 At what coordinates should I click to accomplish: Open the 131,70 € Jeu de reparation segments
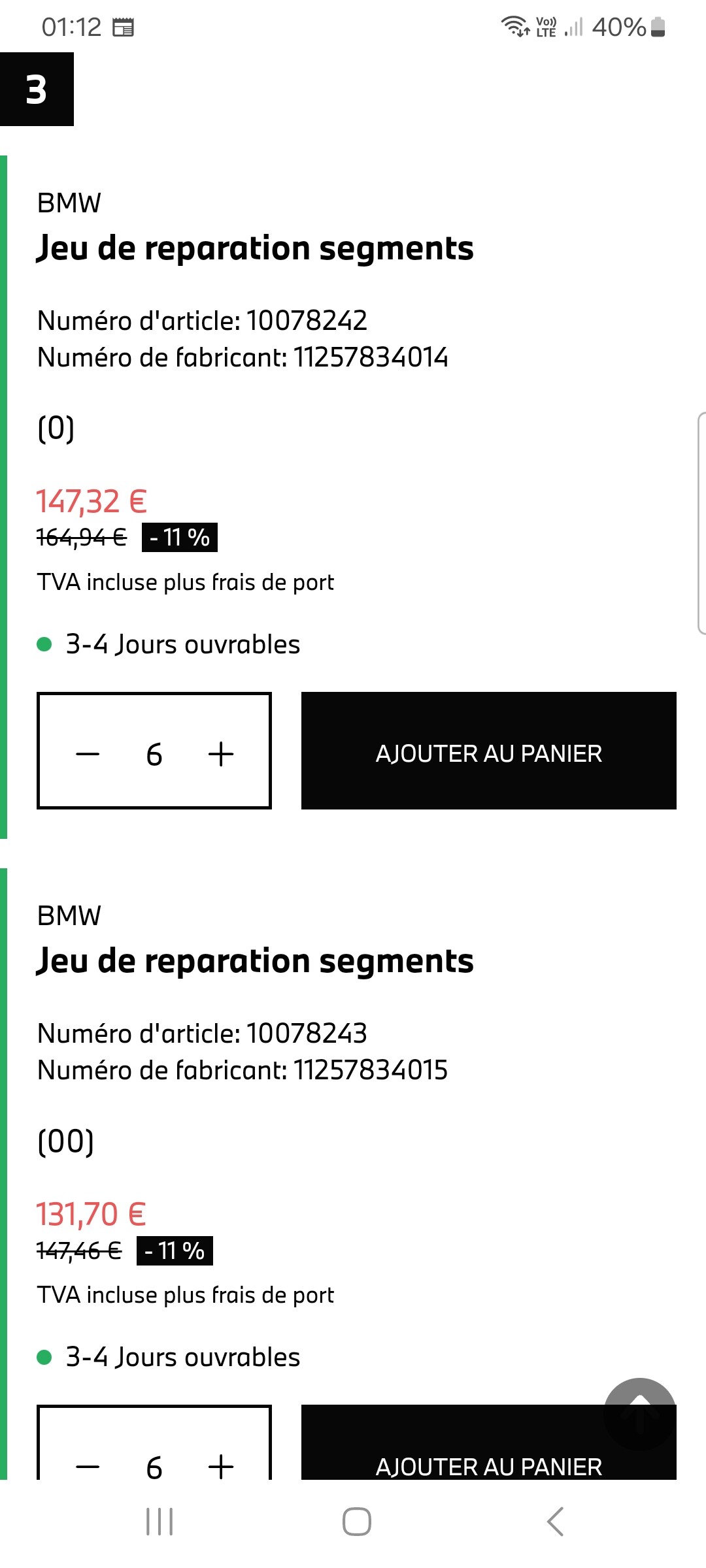click(x=255, y=962)
